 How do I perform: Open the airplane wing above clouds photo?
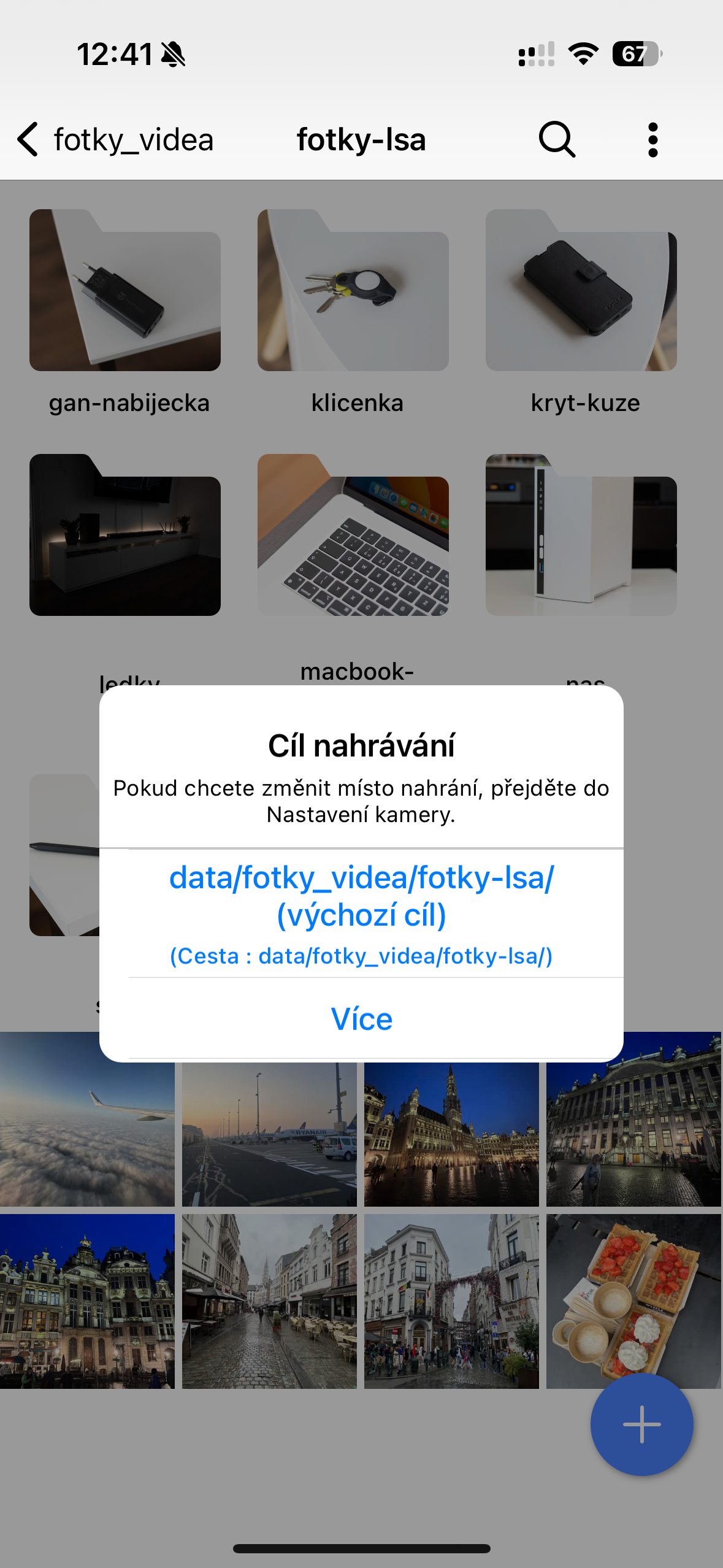87,1135
